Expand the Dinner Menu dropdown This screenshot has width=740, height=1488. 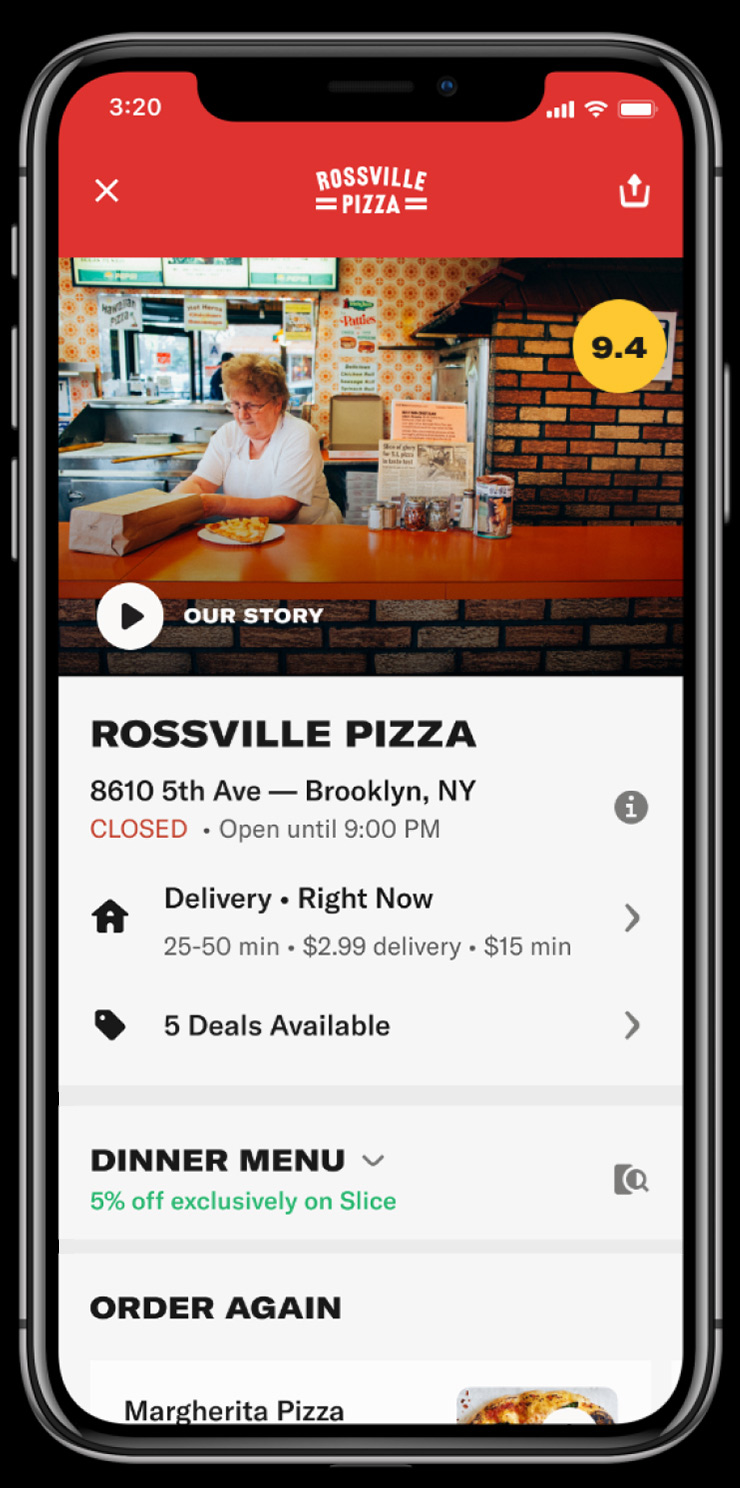(372, 1161)
